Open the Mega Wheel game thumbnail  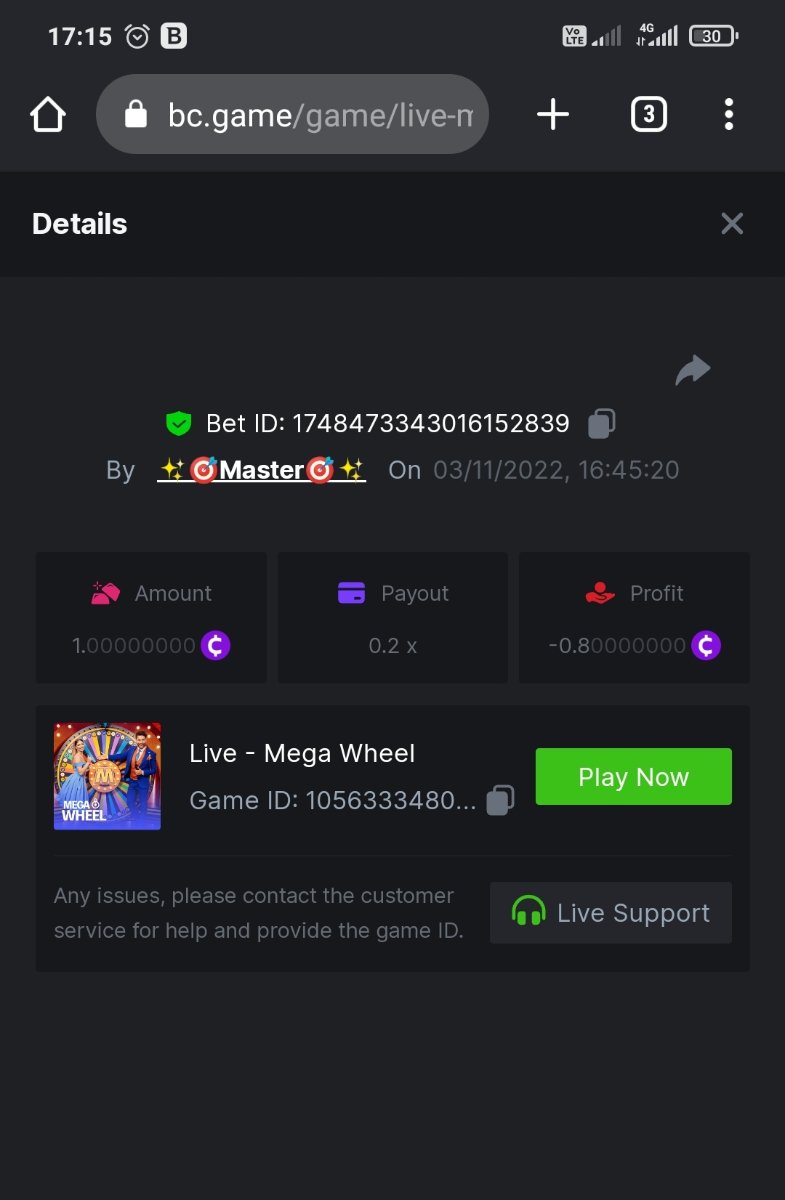(107, 777)
